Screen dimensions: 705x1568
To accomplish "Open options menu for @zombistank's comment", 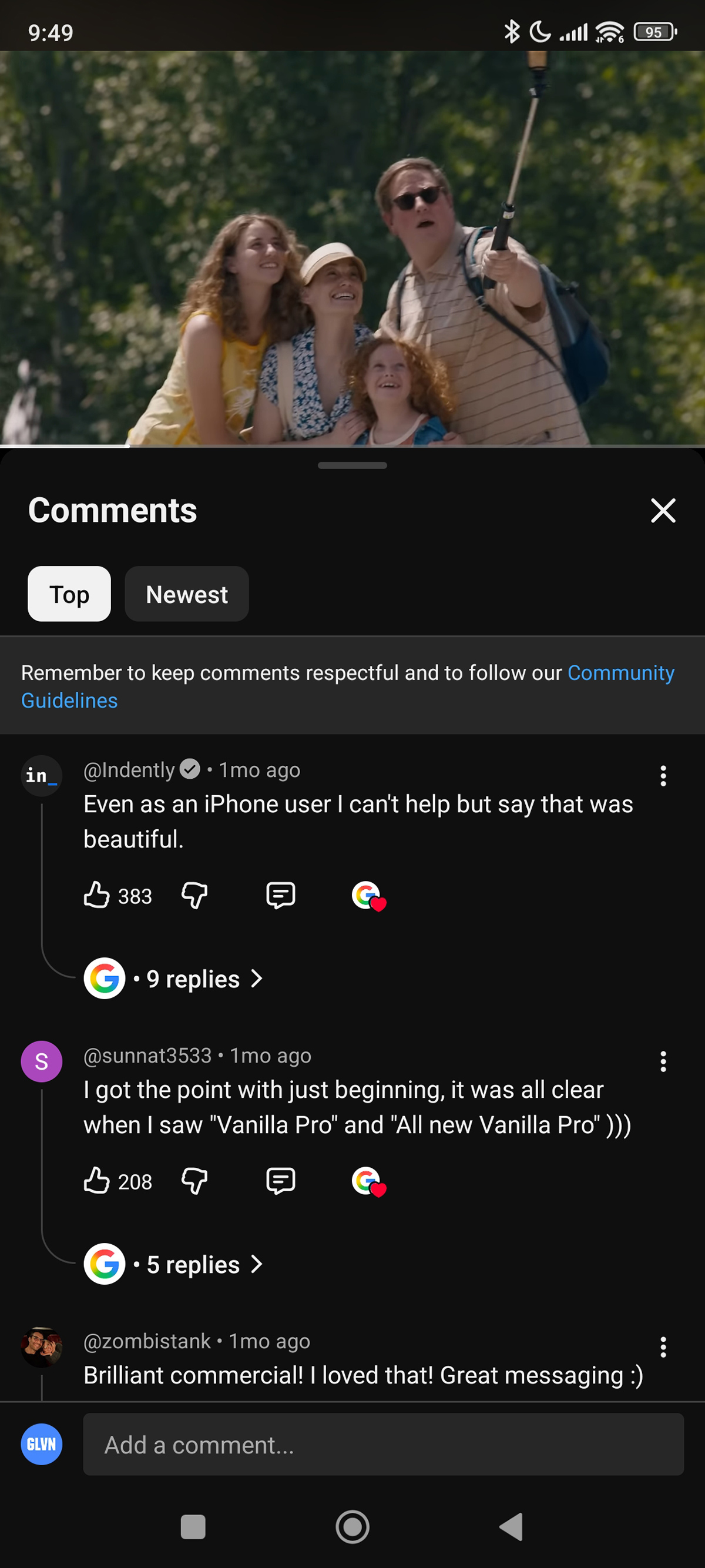I will (663, 1347).
